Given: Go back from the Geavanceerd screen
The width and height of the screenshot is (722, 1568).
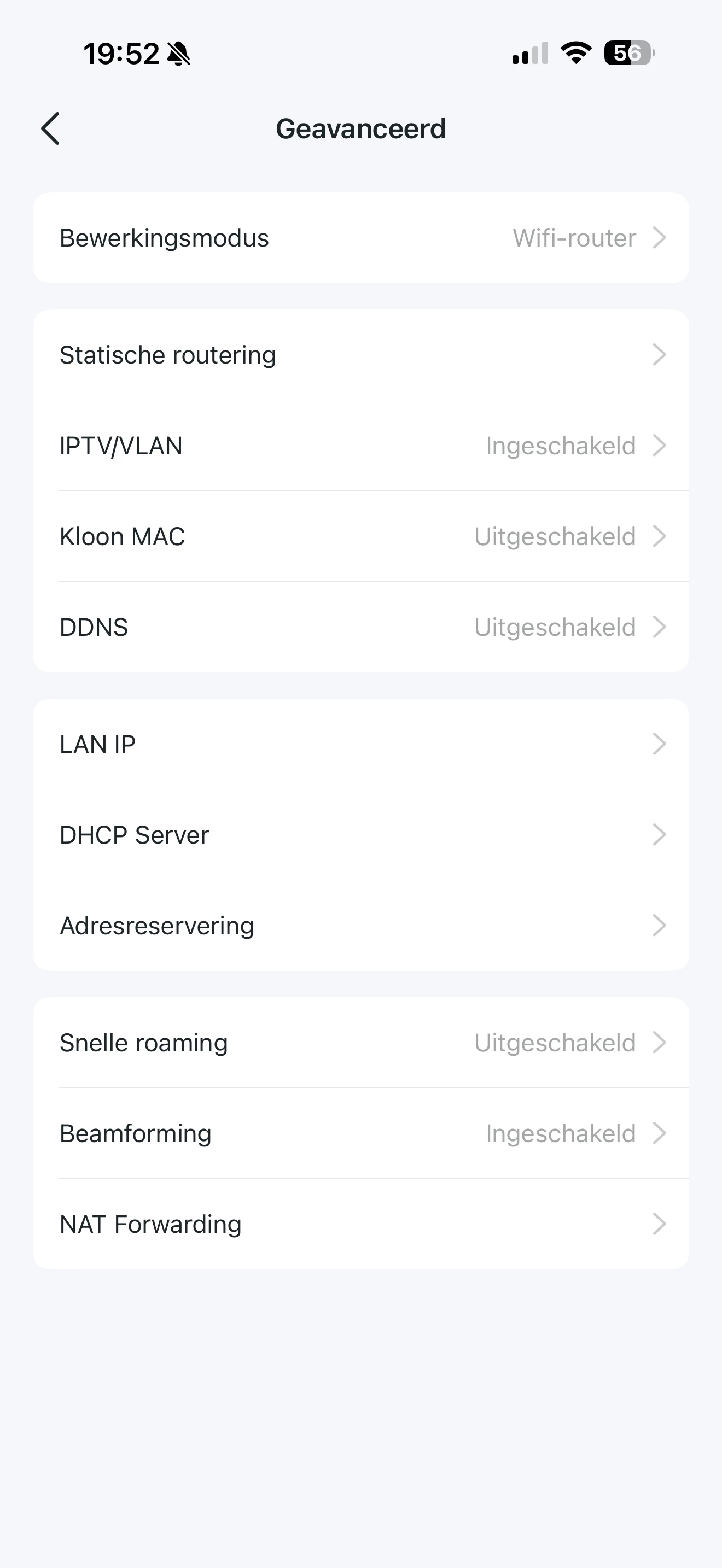Looking at the screenshot, I should tap(50, 128).
